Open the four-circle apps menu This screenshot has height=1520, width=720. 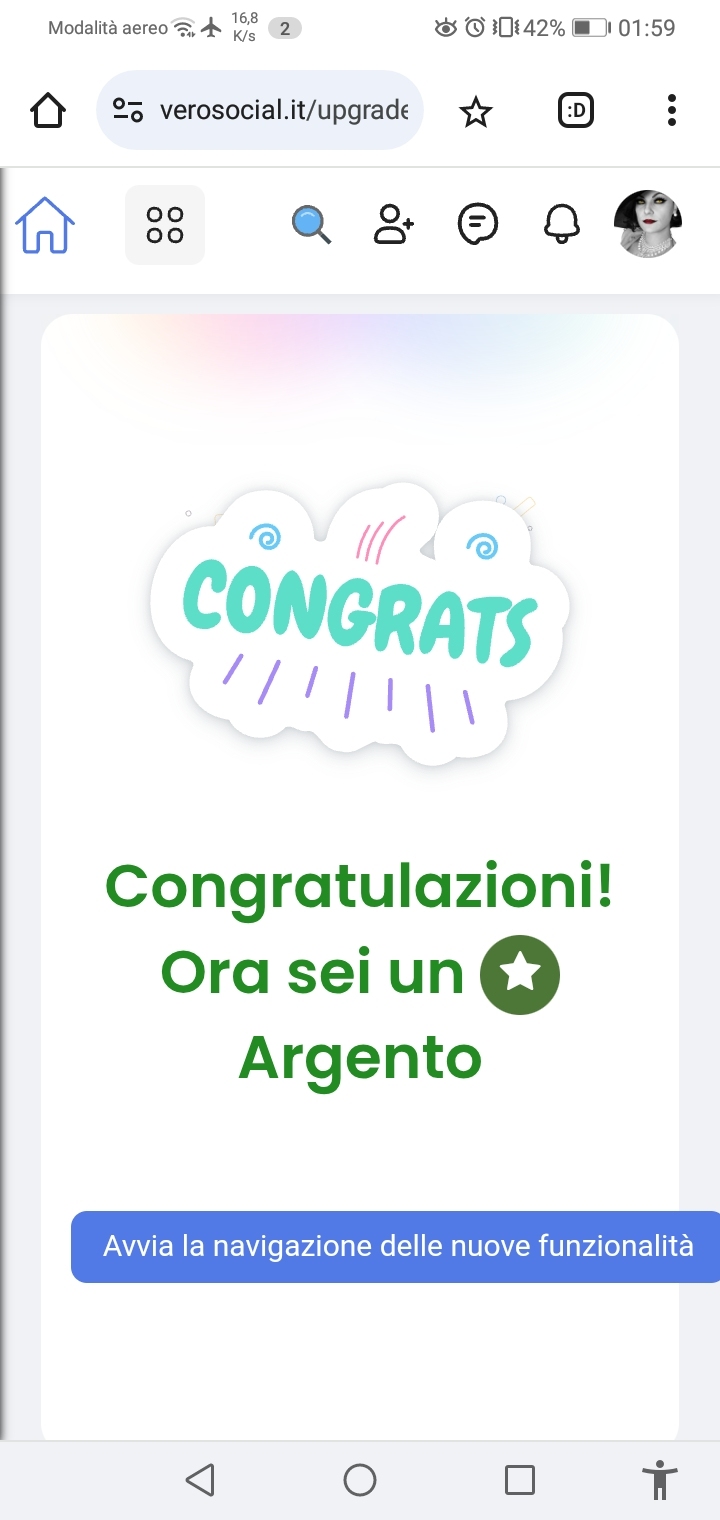(x=165, y=225)
